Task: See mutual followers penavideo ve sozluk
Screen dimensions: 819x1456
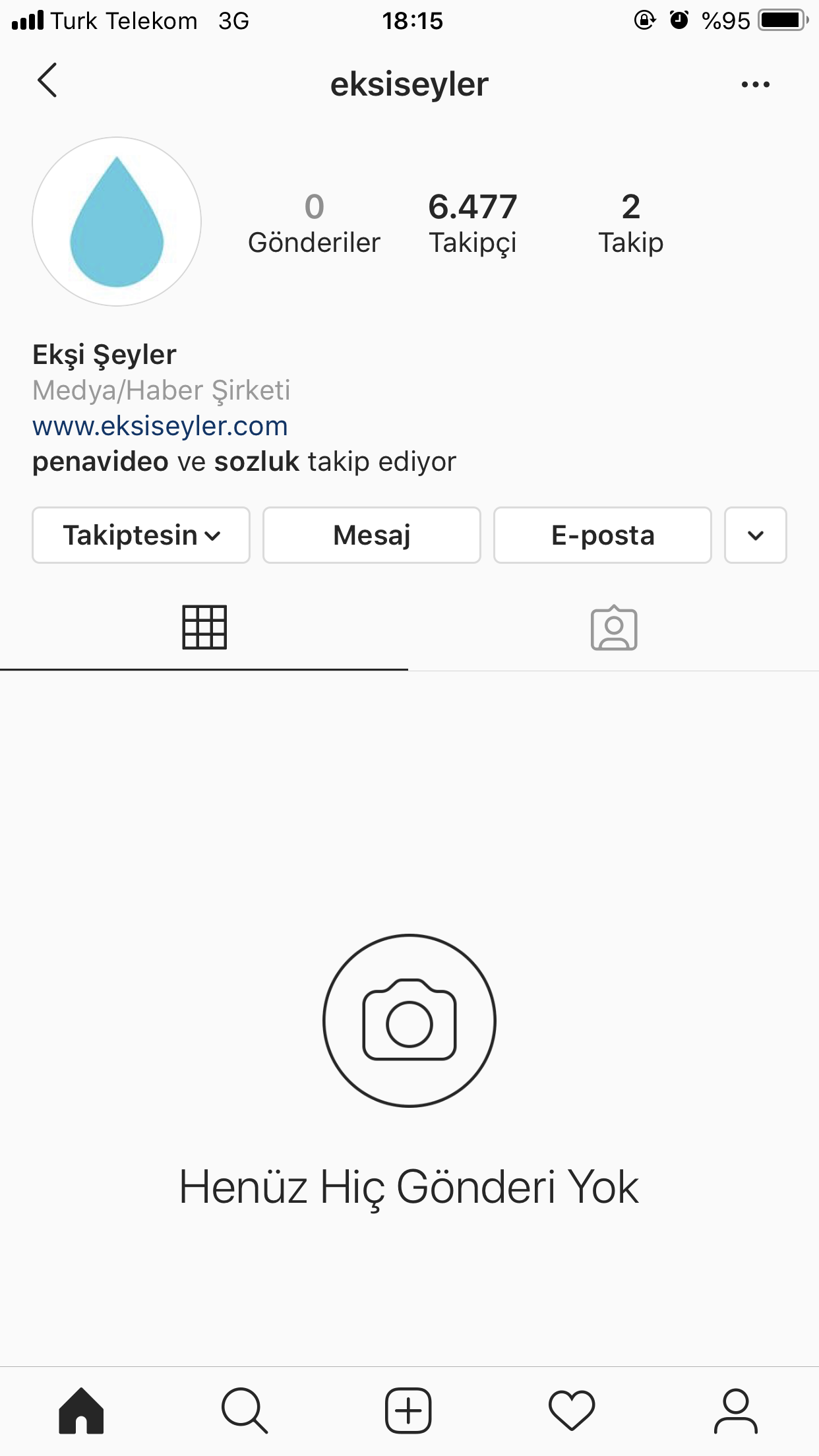Action: pyautogui.click(x=244, y=462)
